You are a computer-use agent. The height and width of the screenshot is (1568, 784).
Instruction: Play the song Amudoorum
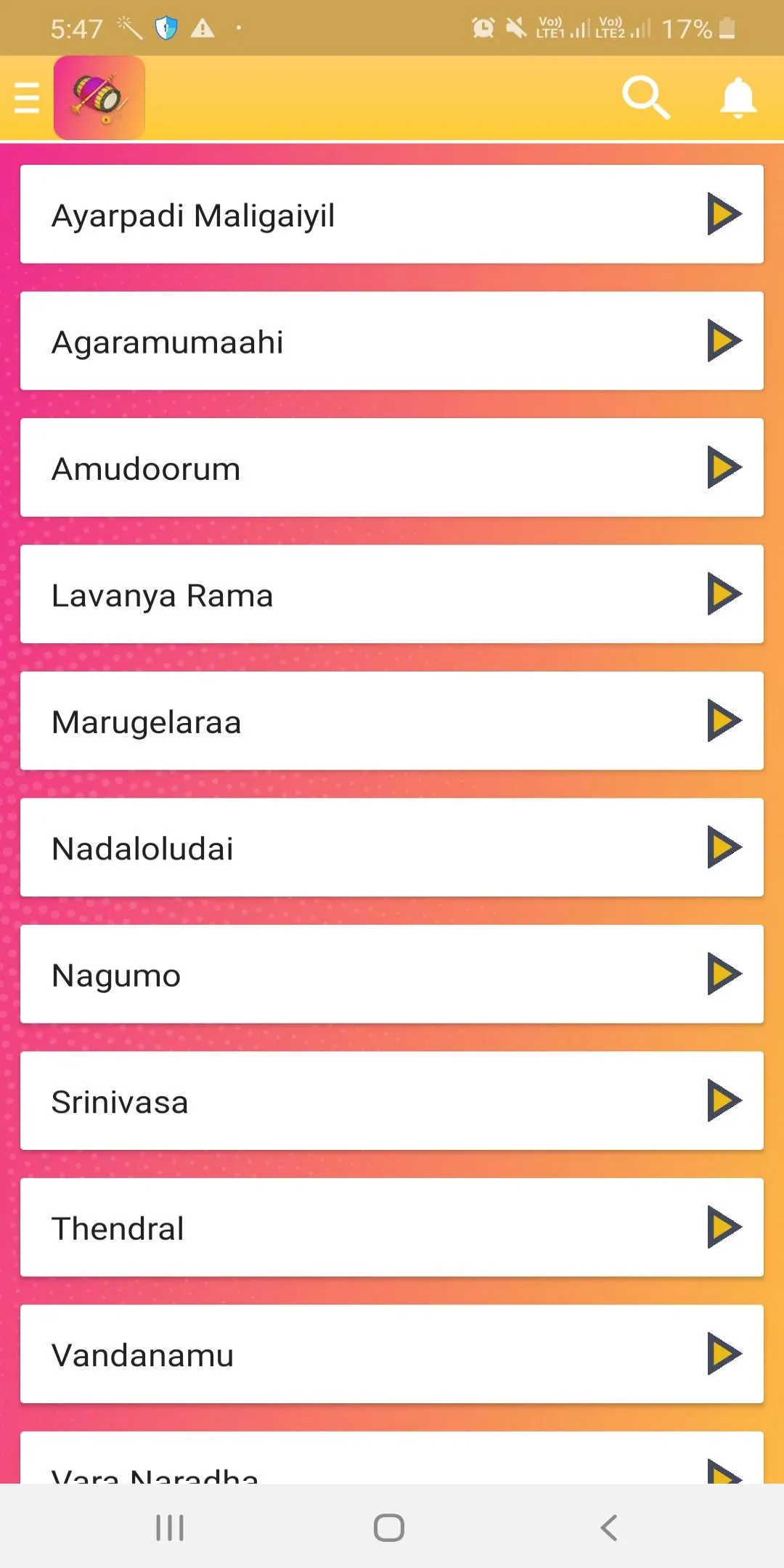724,468
